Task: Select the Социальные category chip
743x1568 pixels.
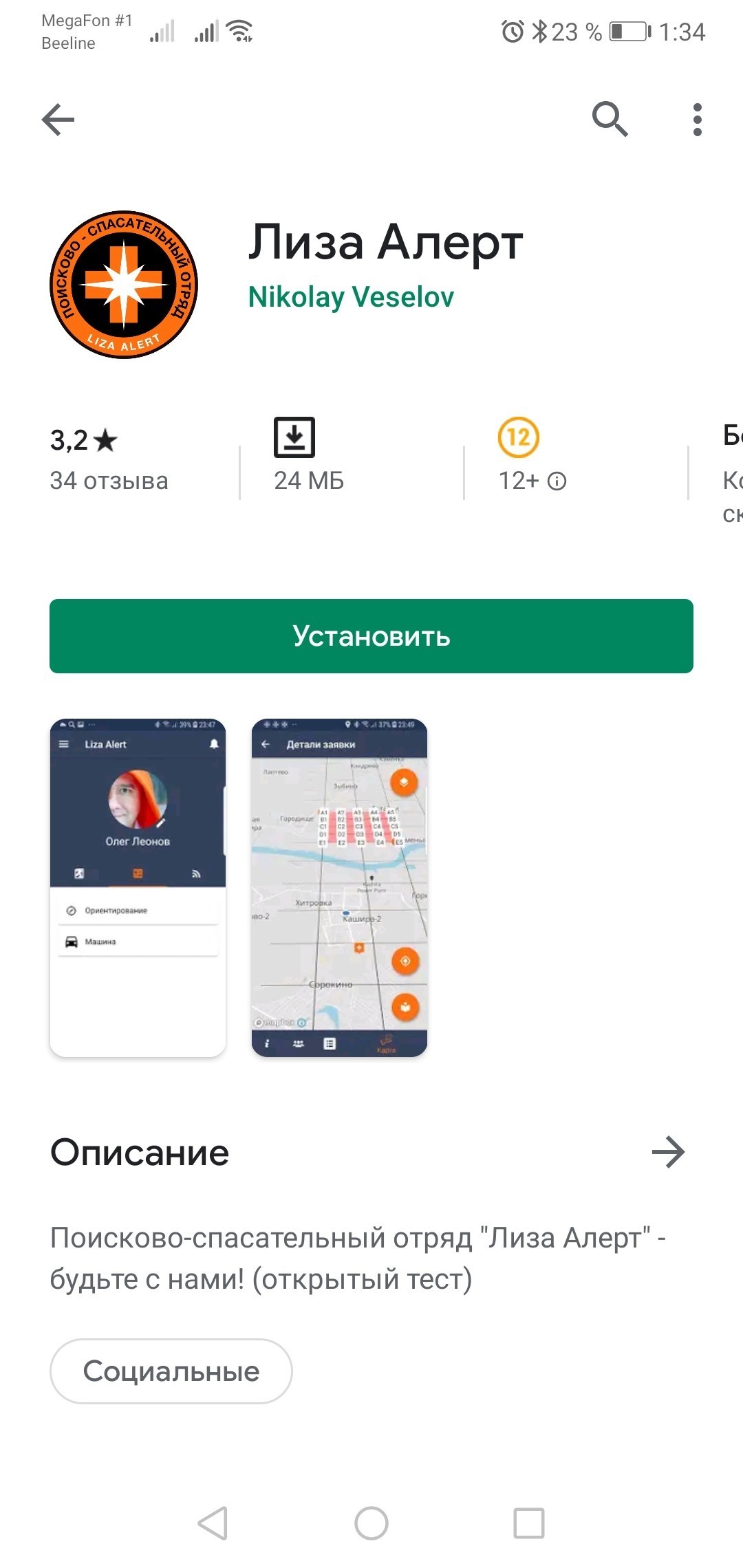Action: [x=171, y=1371]
